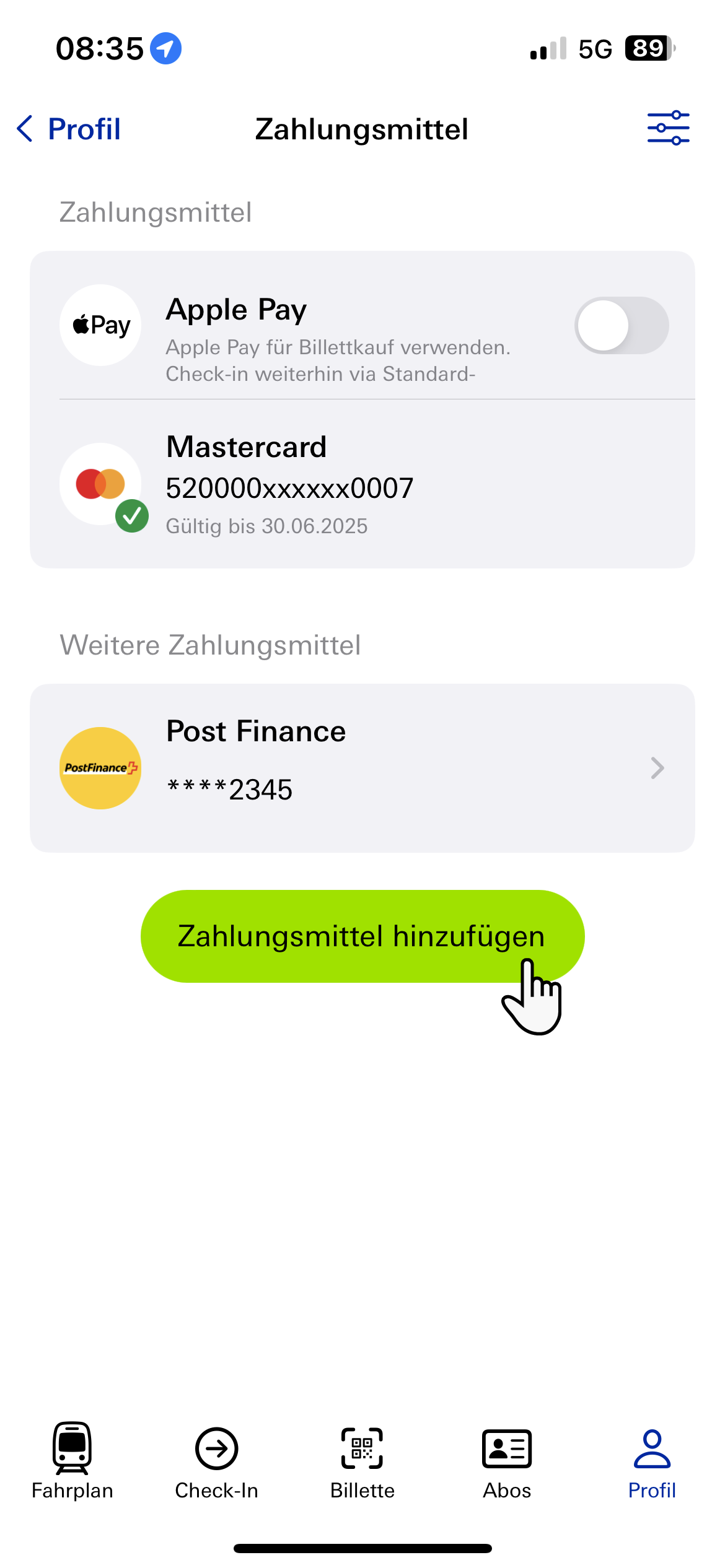Viewport: 725px width, 1568px height.
Task: Go to the Billette tab
Action: (x=362, y=1460)
